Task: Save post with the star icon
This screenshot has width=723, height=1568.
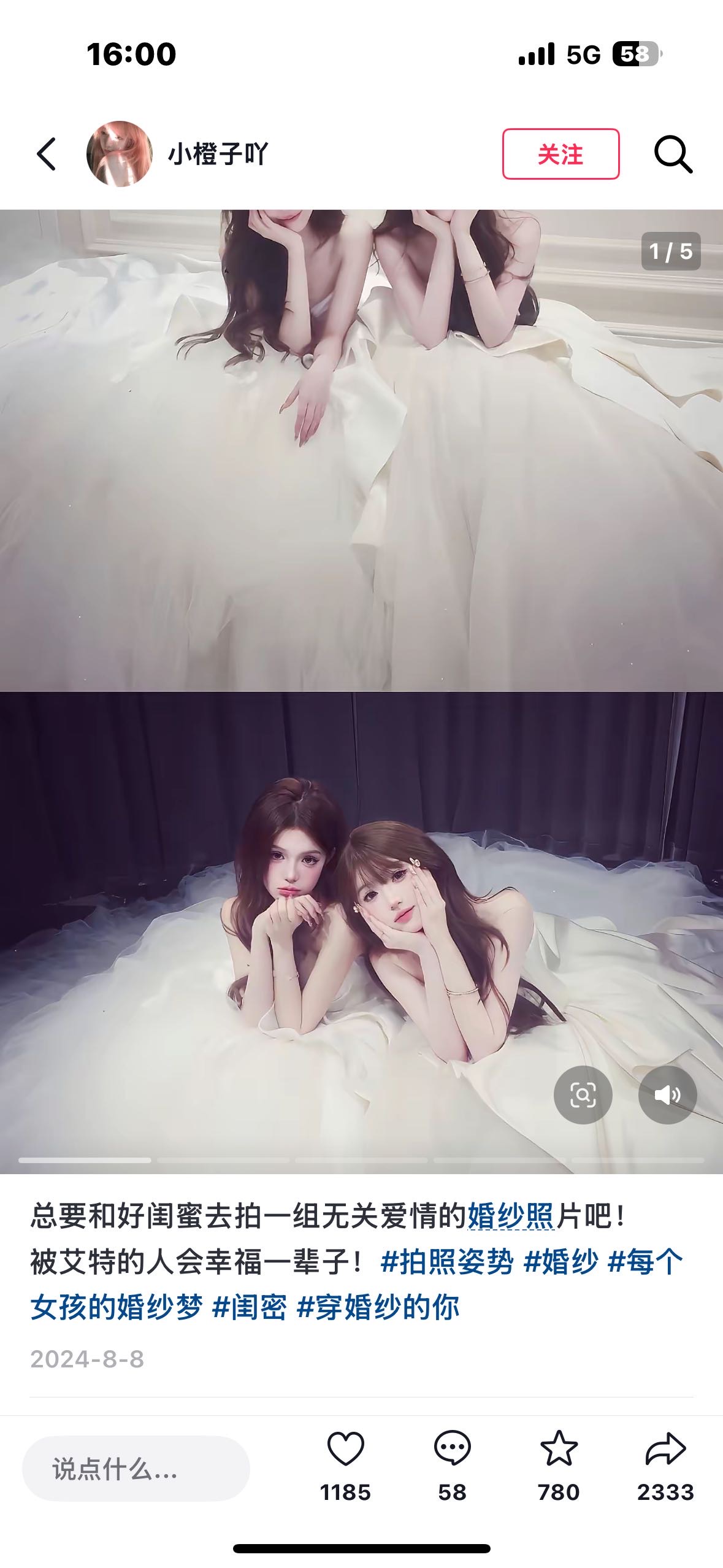Action: point(559,1449)
